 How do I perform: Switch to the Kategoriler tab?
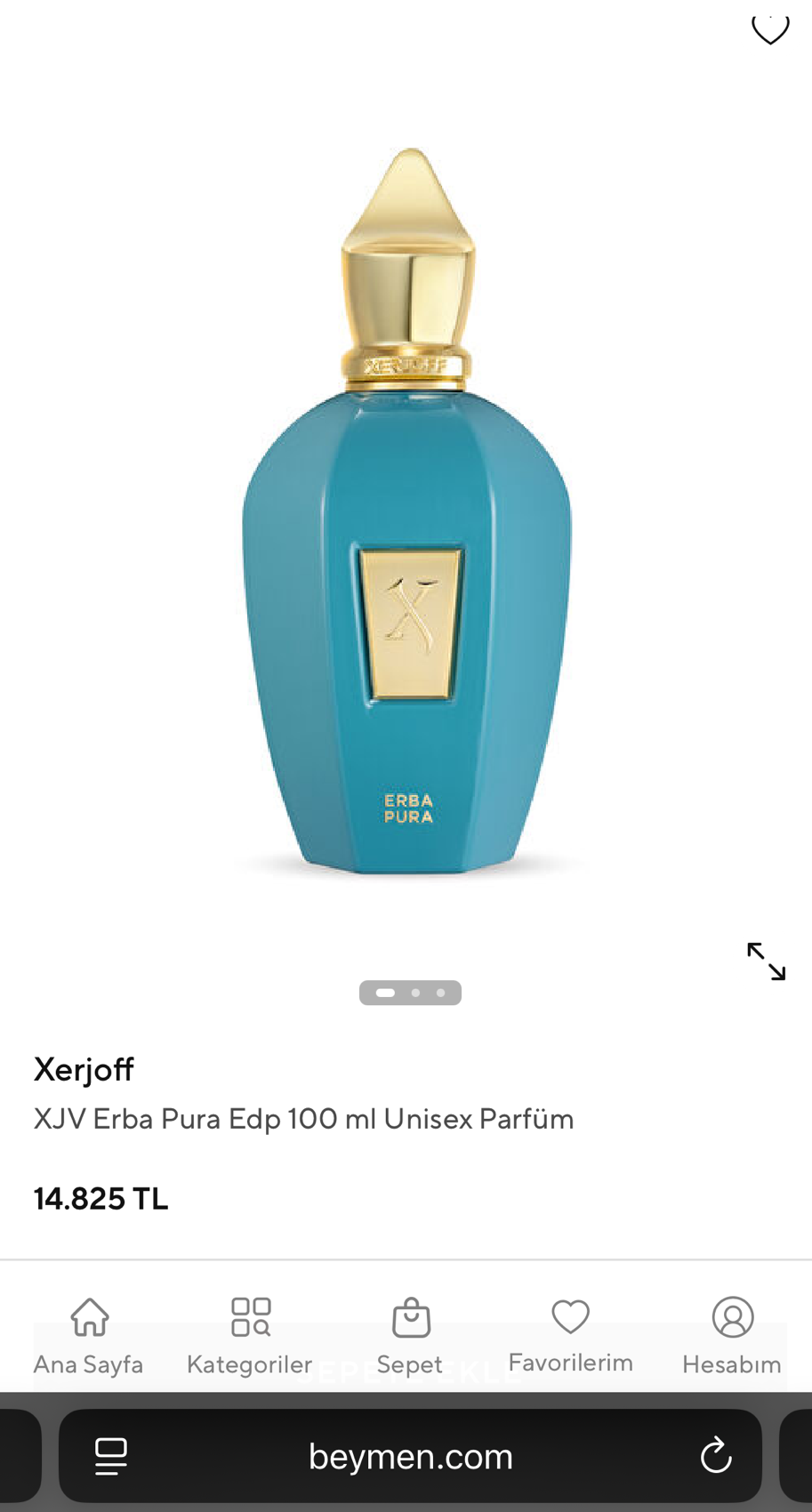click(x=250, y=1335)
